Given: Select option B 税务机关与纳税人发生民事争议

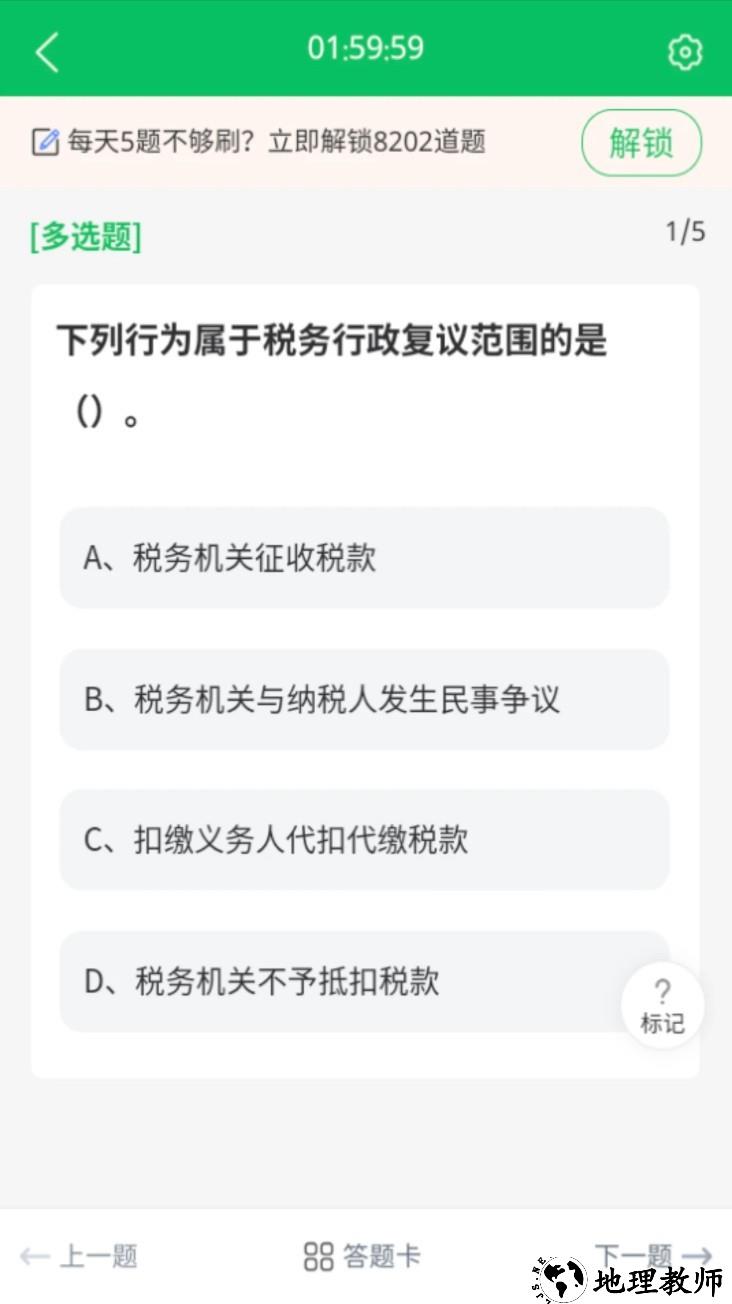Looking at the screenshot, I should [365, 700].
